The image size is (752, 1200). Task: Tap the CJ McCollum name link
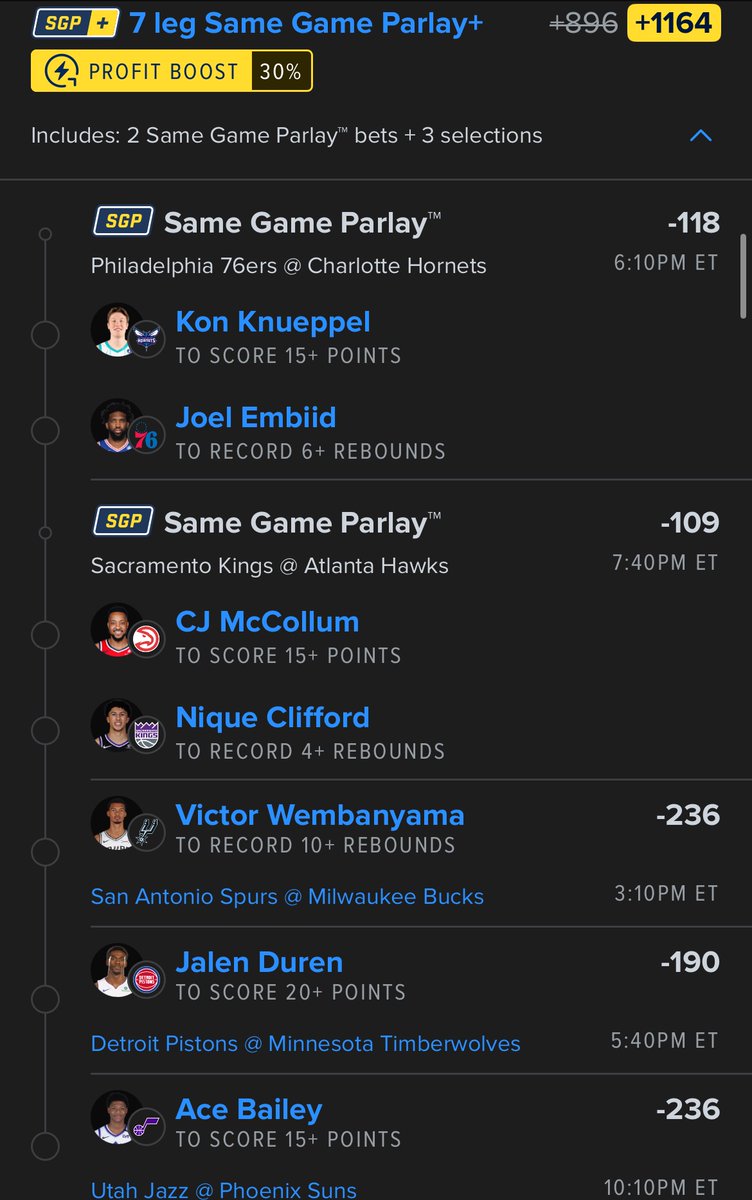click(267, 621)
